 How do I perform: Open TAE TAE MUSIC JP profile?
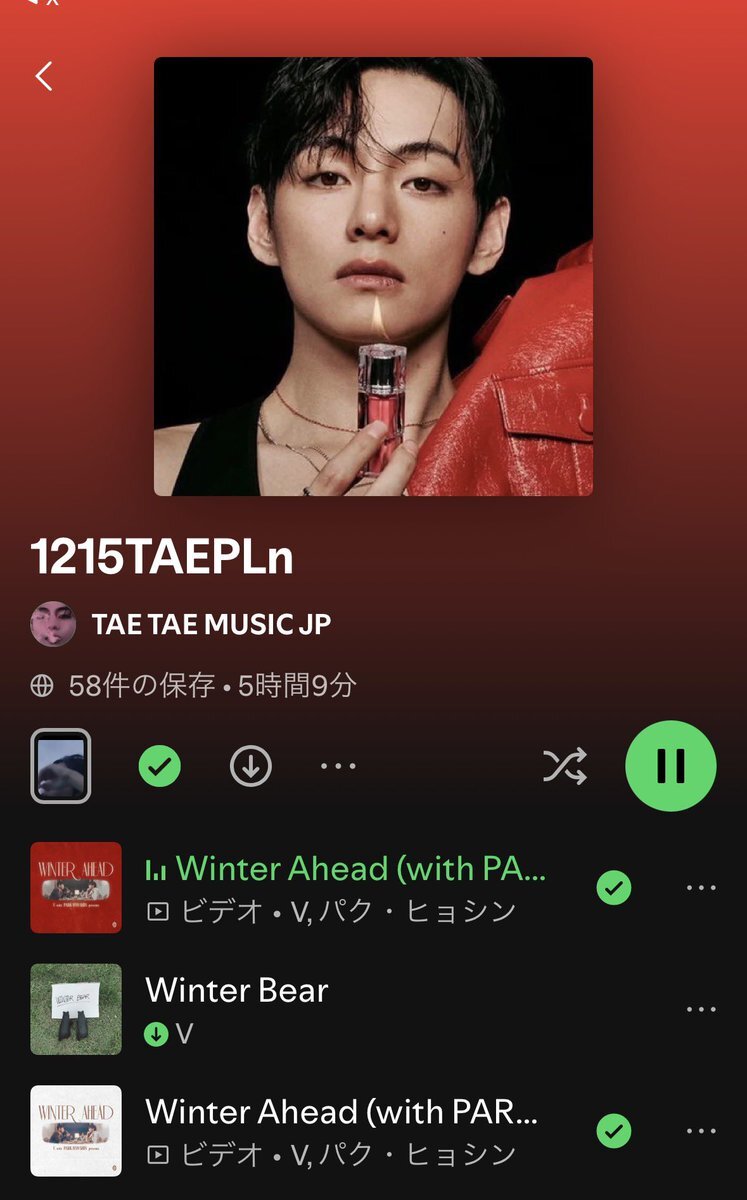pyautogui.click(x=210, y=624)
